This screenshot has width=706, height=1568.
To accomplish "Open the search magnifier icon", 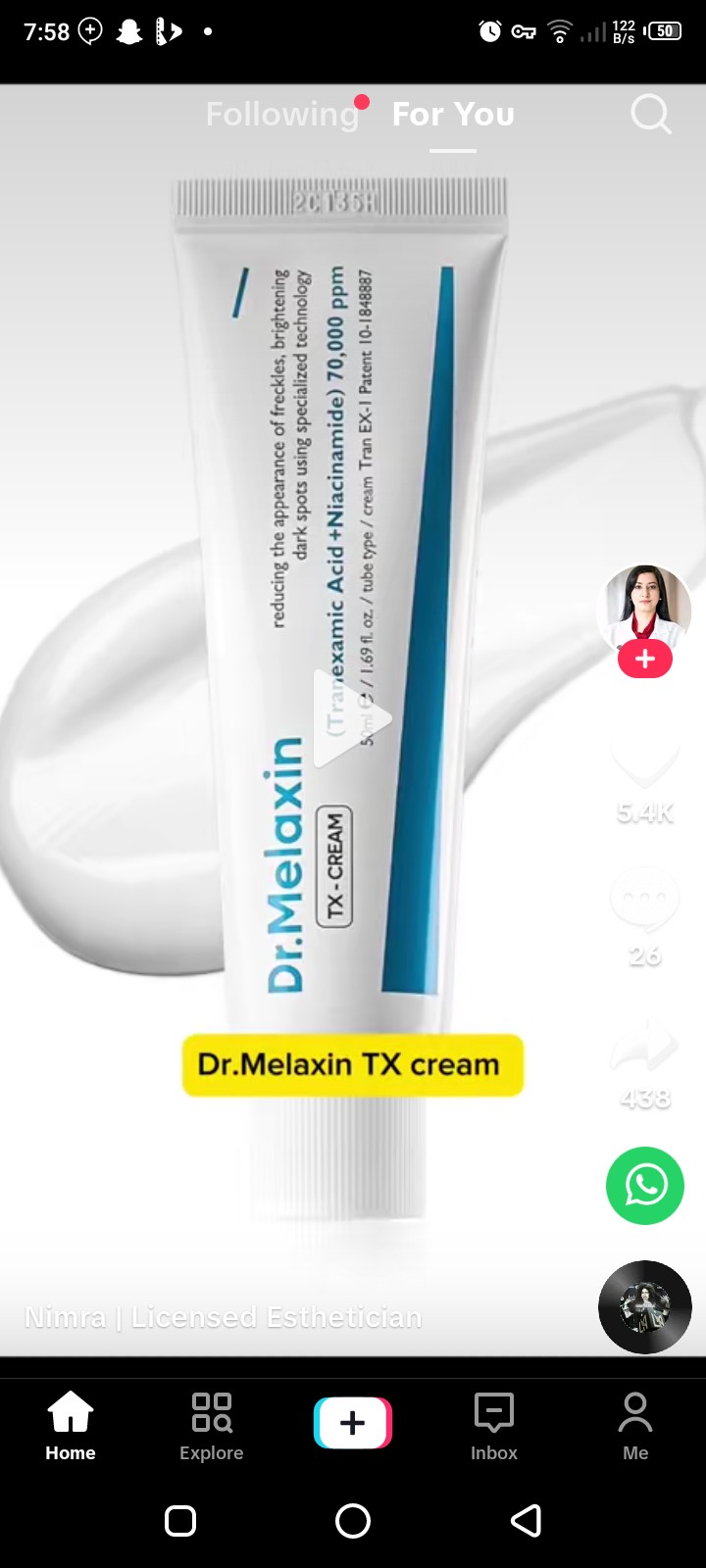I will (651, 115).
